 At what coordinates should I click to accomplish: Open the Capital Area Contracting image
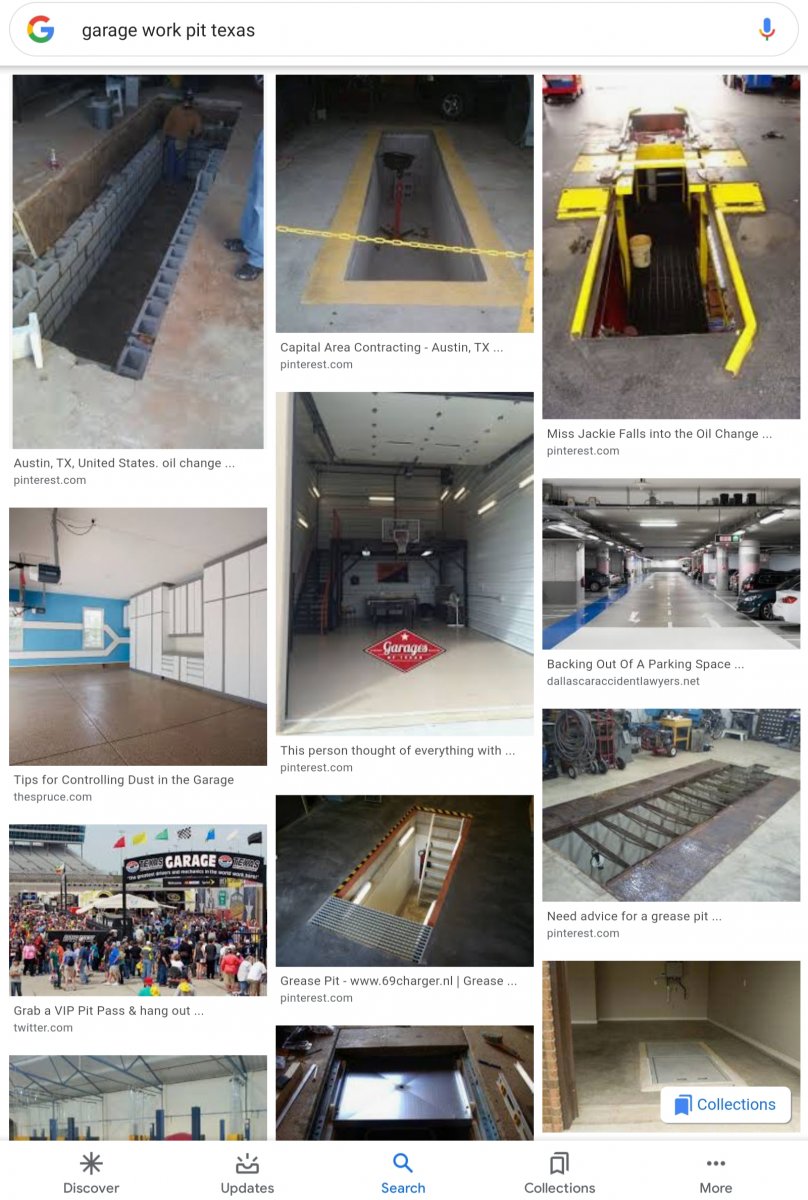[404, 204]
